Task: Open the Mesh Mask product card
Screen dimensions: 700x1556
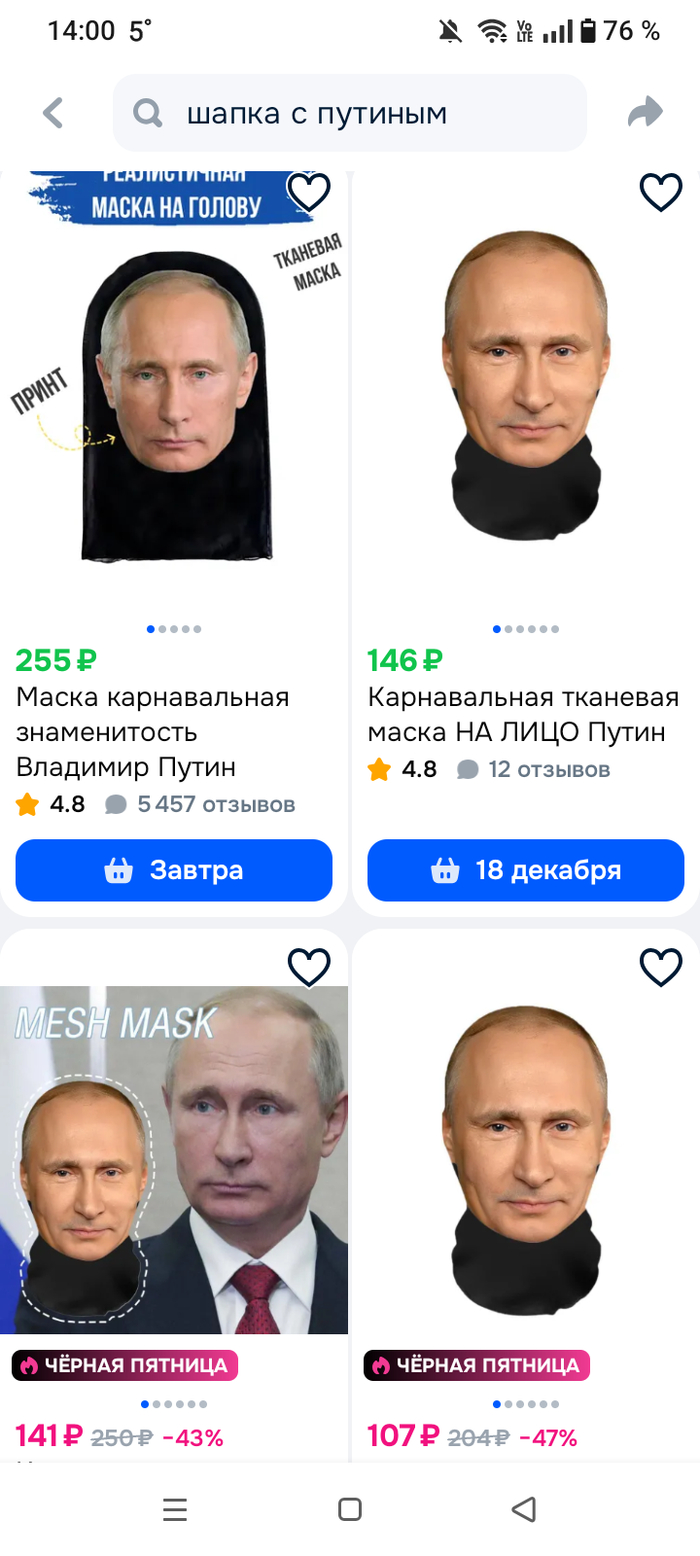Action: click(174, 1160)
